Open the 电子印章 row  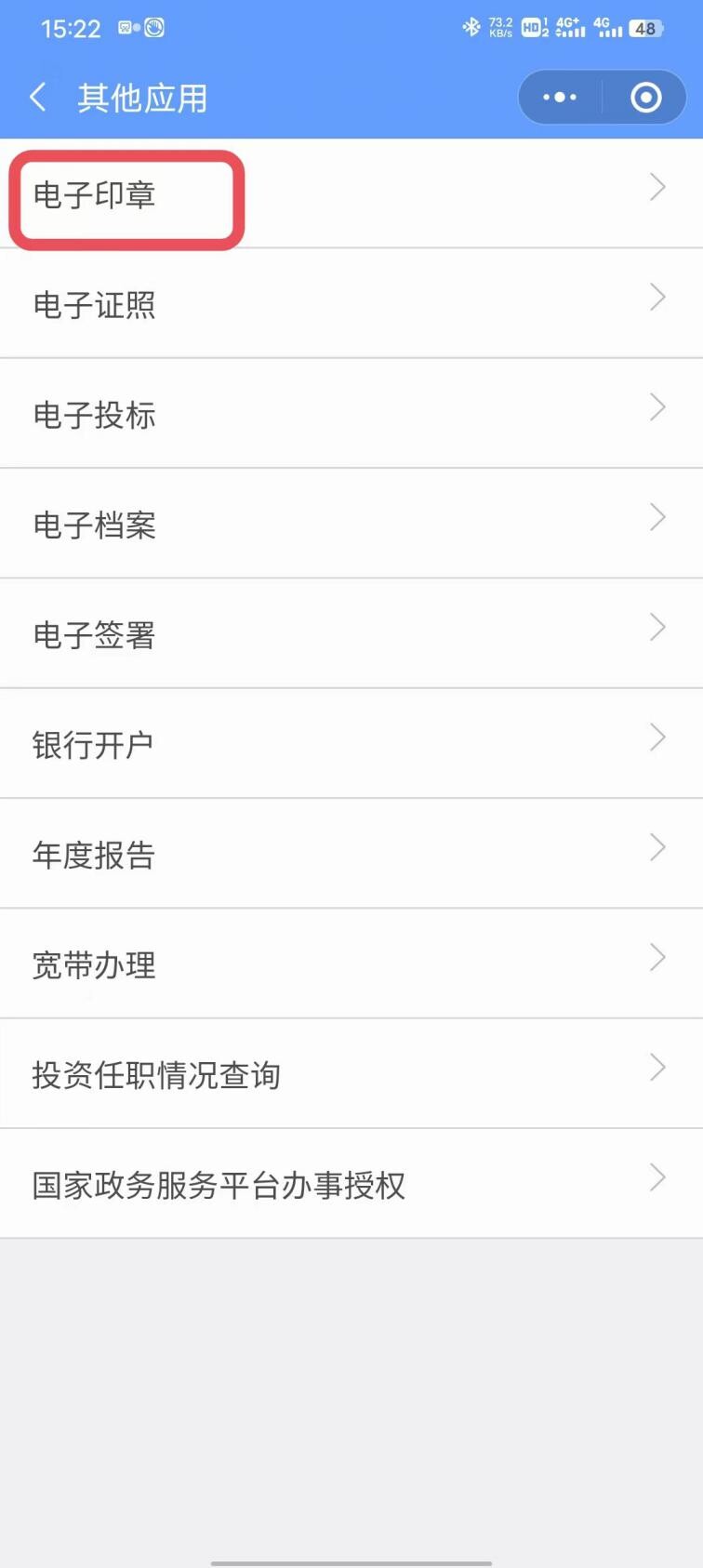[x=351, y=194]
